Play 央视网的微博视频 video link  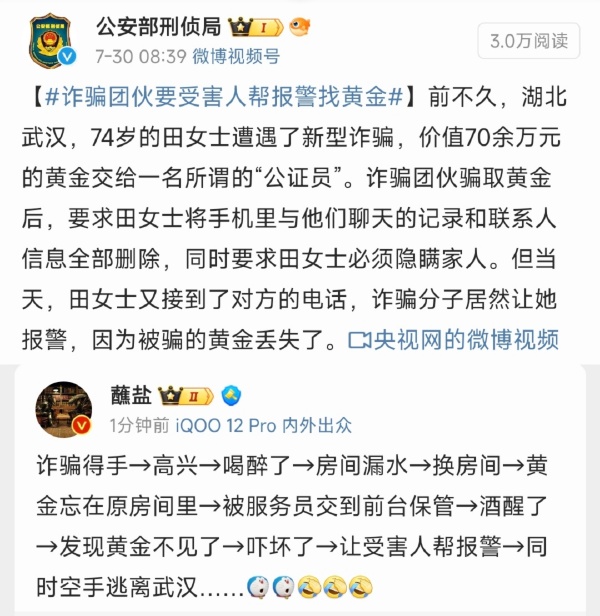coord(453,341)
